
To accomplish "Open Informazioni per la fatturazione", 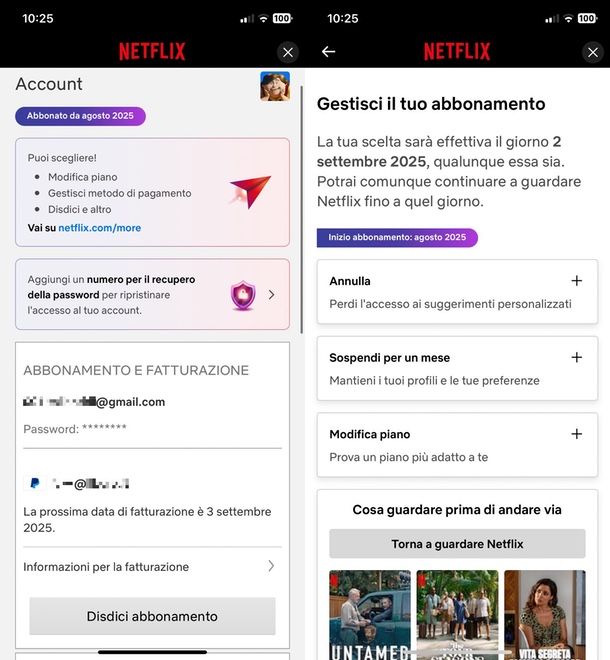I will tap(152, 567).
